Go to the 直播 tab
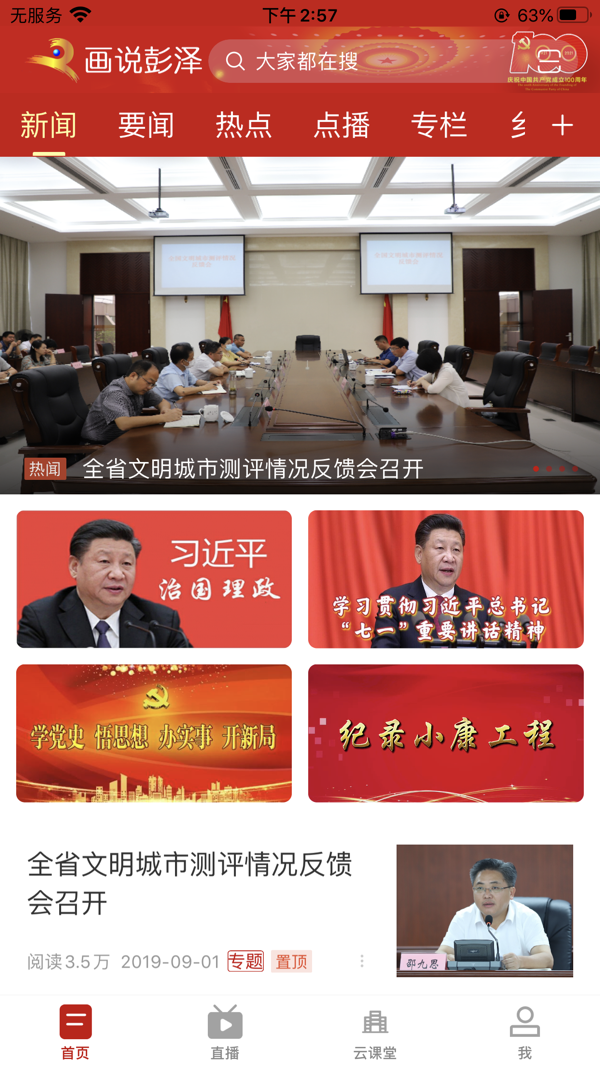 [225, 1032]
